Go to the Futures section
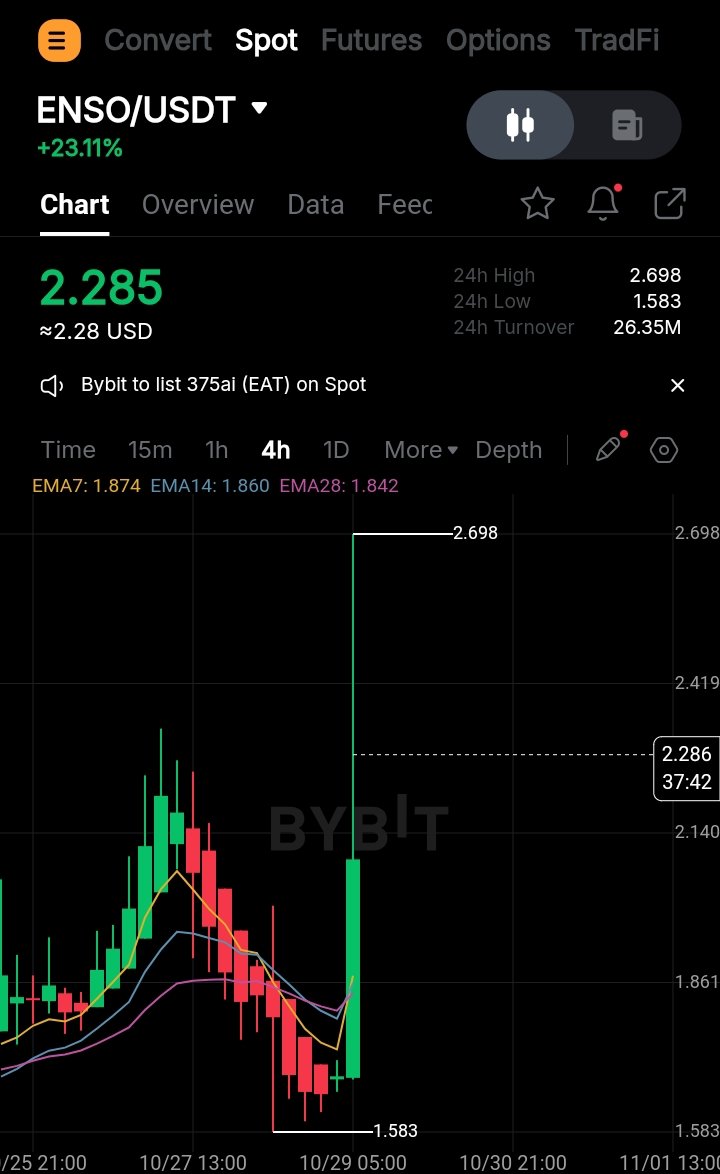The image size is (720, 1174). [x=371, y=41]
